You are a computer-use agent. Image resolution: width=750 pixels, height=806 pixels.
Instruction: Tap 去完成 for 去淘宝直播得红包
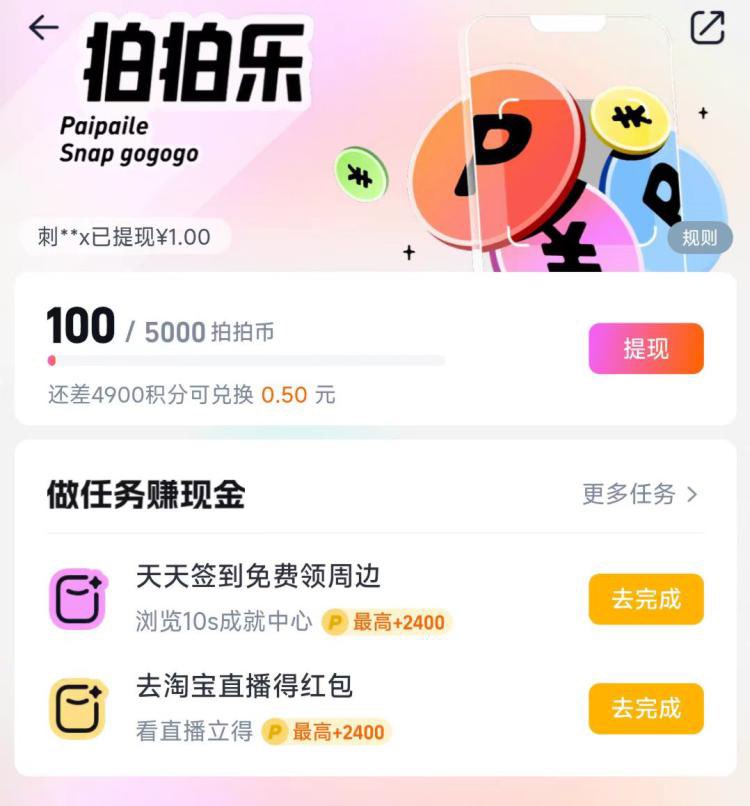pyautogui.click(x=646, y=708)
